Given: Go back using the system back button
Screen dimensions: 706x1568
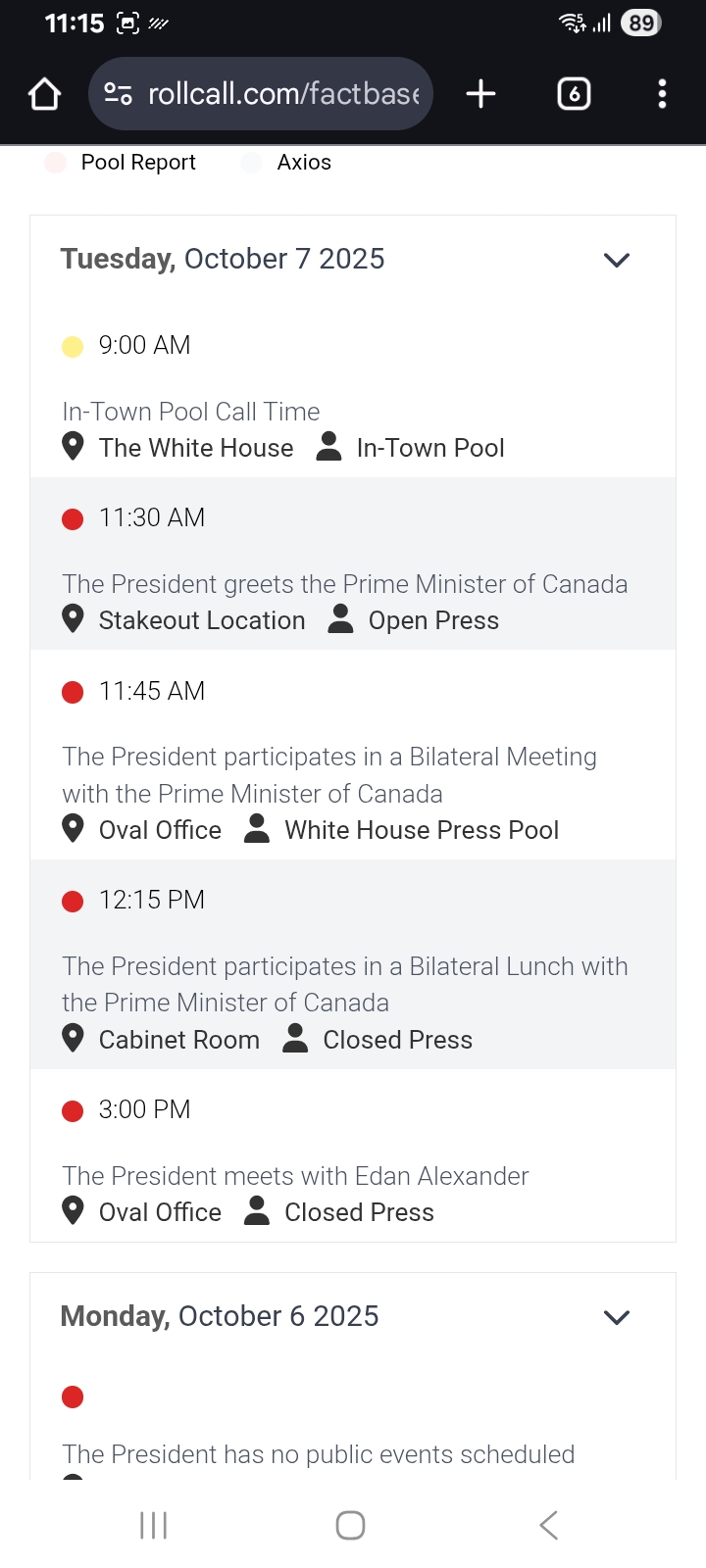Looking at the screenshot, I should 549,1525.
